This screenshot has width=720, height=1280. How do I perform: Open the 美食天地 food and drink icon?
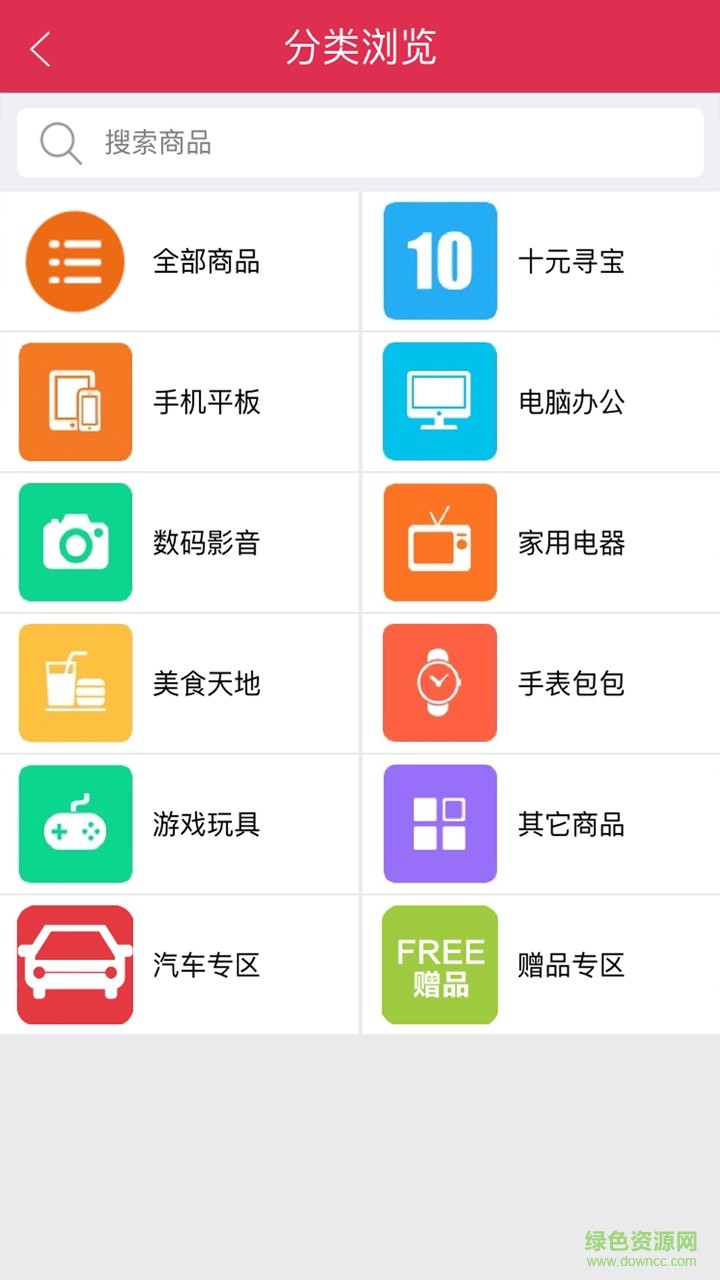click(74, 684)
